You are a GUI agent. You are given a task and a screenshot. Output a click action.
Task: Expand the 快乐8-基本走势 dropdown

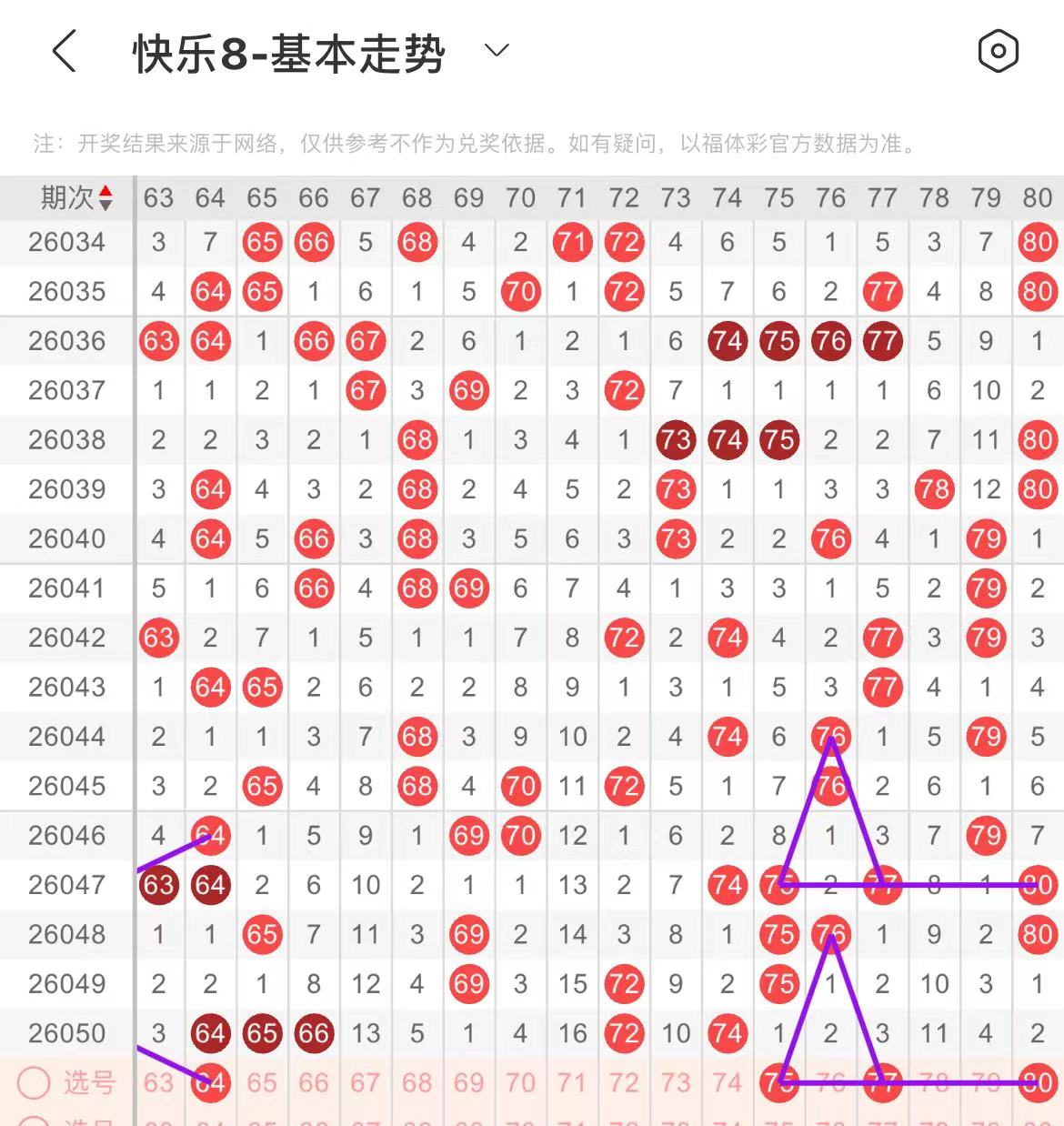[x=497, y=51]
